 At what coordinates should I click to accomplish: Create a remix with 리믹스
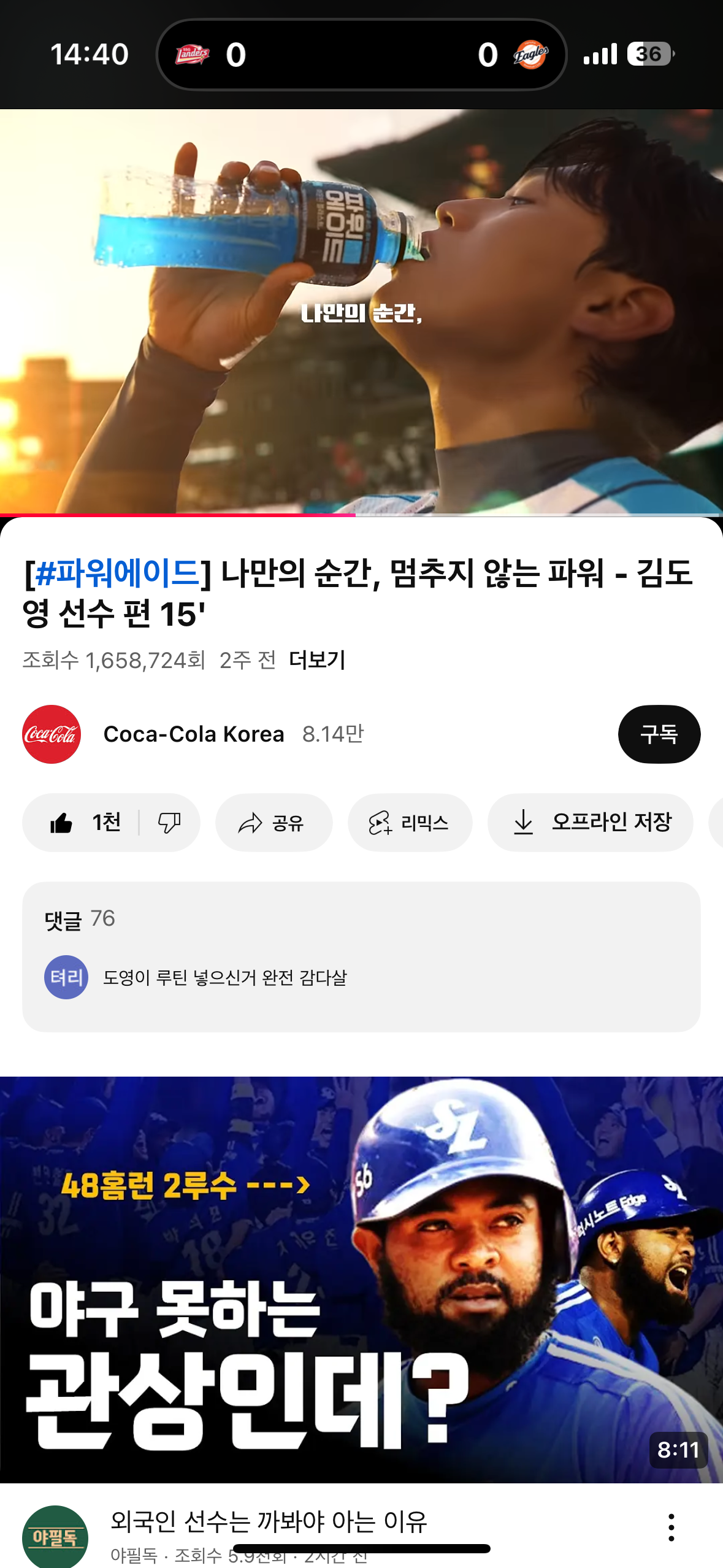tap(410, 823)
